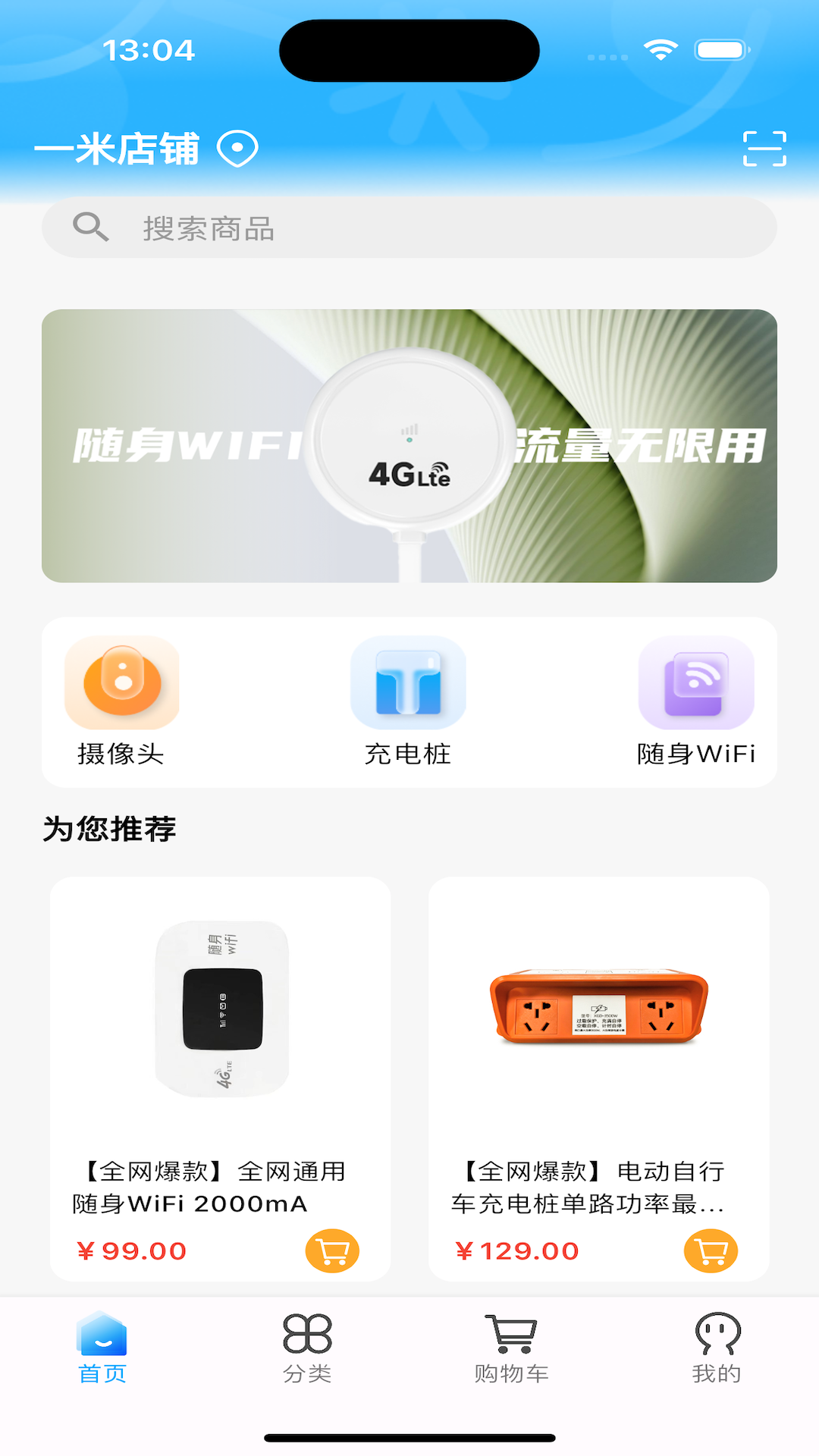Add the ¥129.00 充电桩 to cart
Image resolution: width=819 pixels, height=1456 pixels.
click(711, 1250)
